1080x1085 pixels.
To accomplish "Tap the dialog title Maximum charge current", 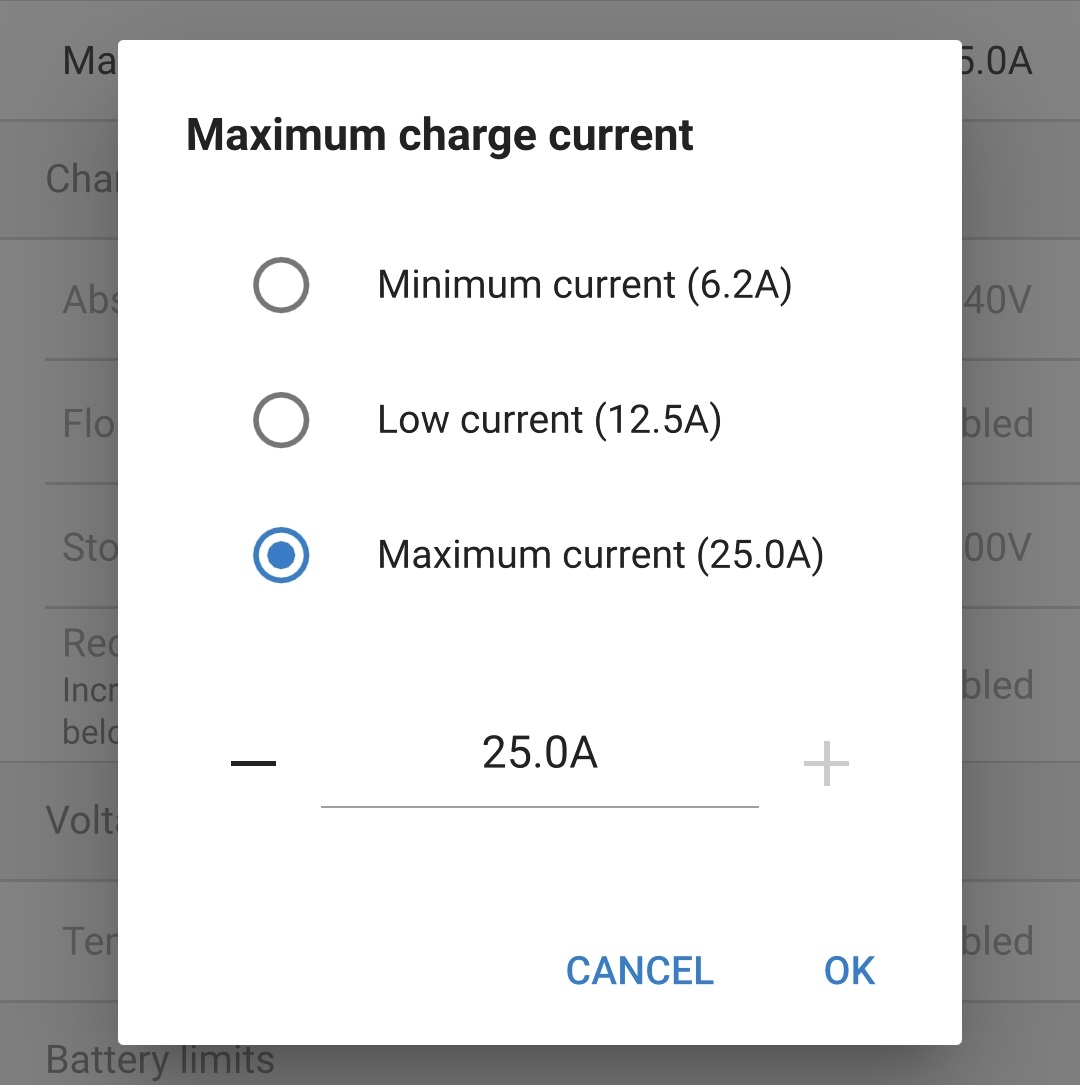I will pos(439,135).
